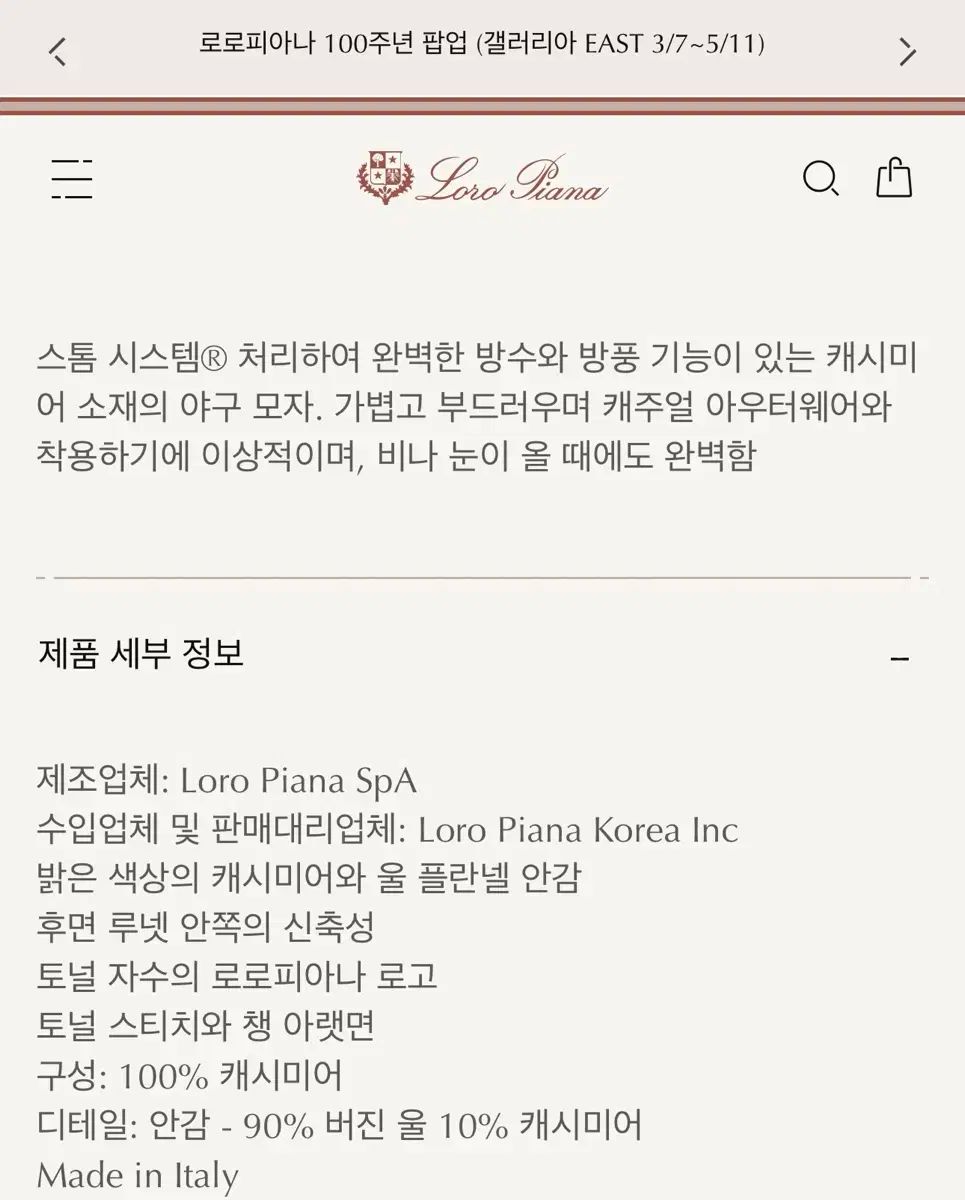Tap the Loro Piana home logo
Viewport: 965px width, 1200px height.
click(482, 180)
